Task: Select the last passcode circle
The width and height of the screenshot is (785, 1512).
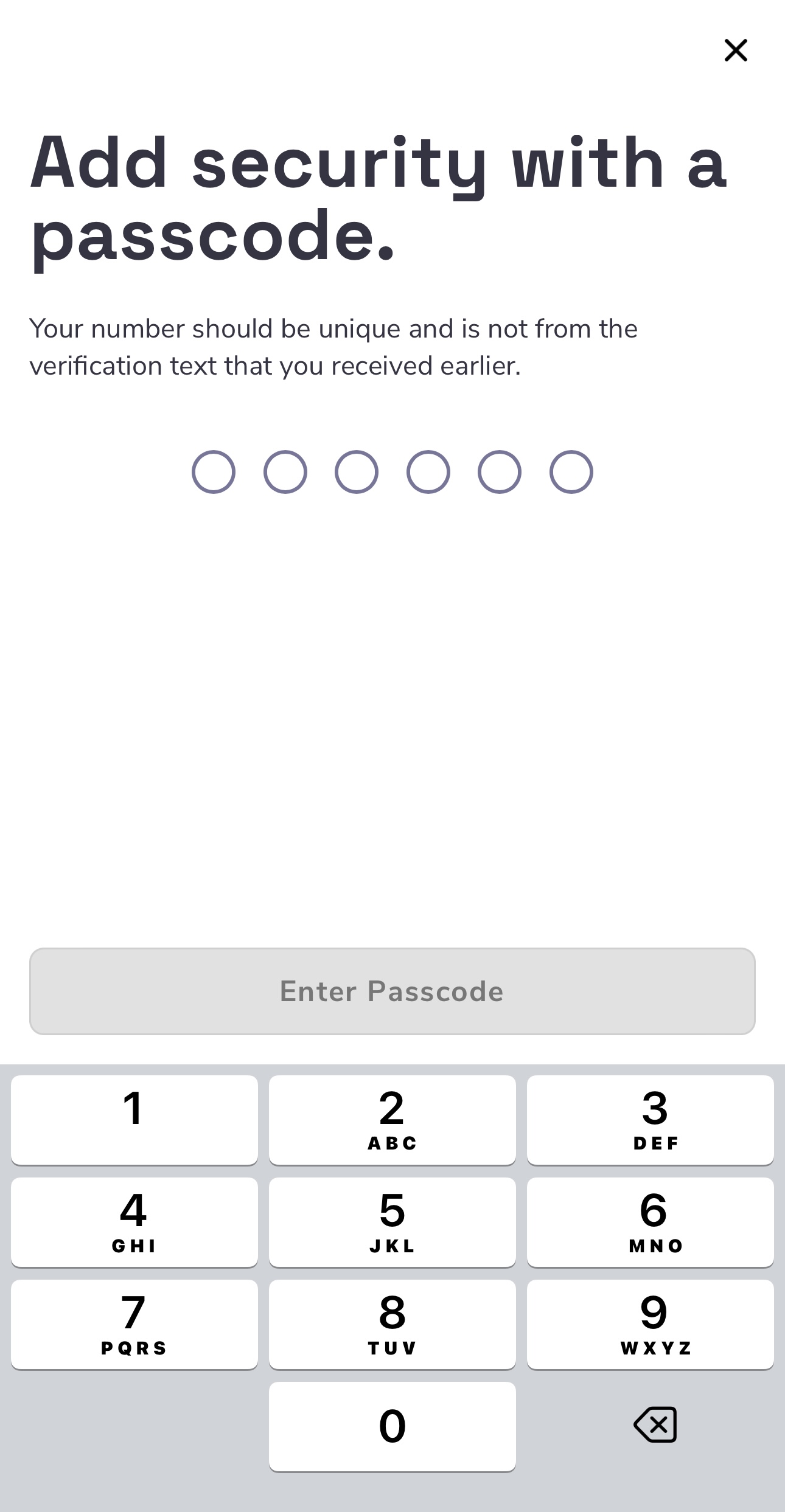Action: coord(570,471)
